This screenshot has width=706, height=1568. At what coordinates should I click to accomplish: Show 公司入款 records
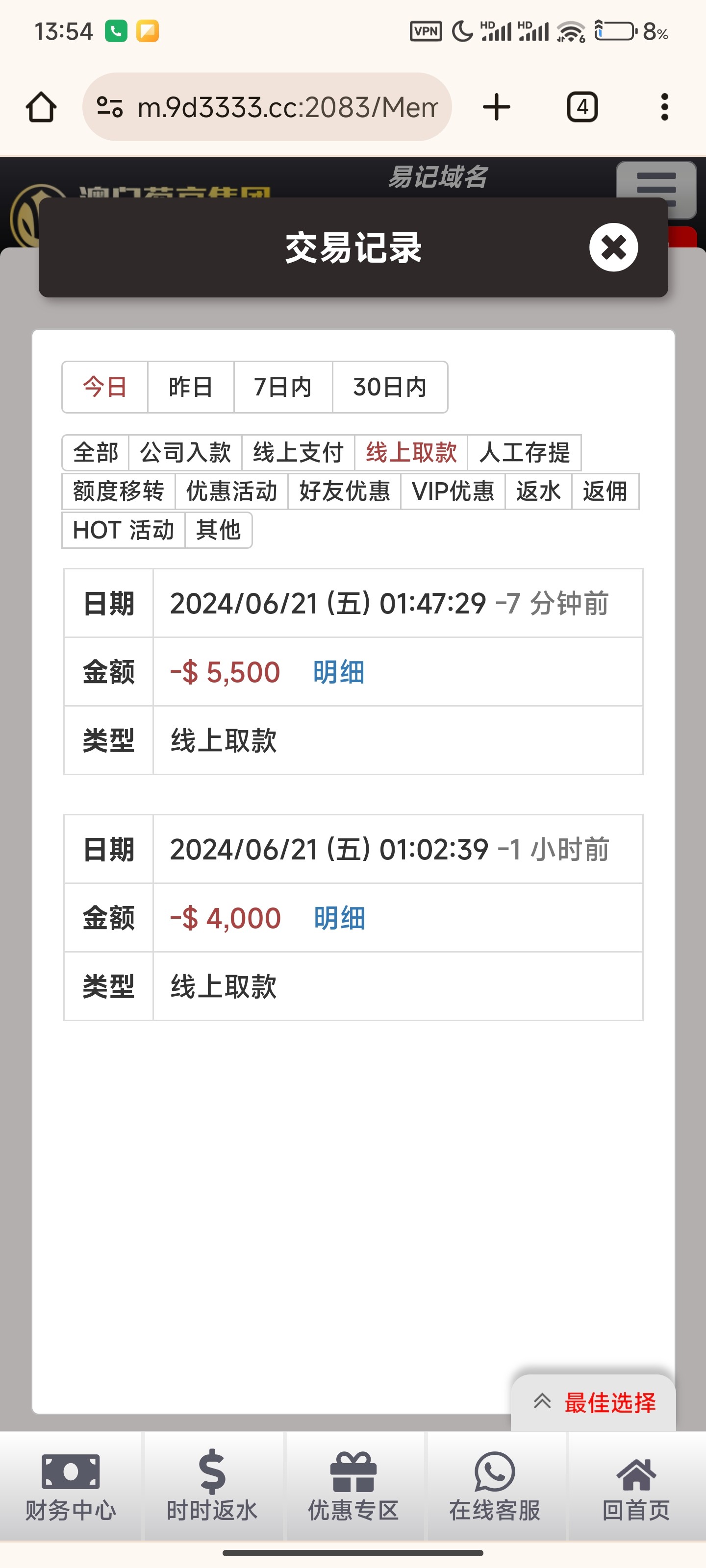point(185,453)
